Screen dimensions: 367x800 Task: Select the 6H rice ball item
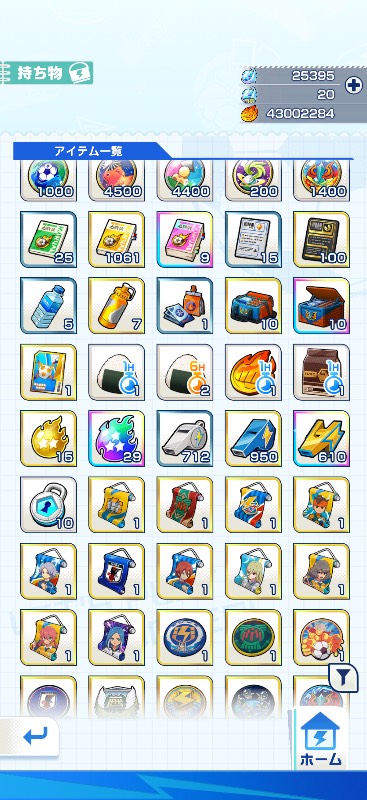(185, 372)
